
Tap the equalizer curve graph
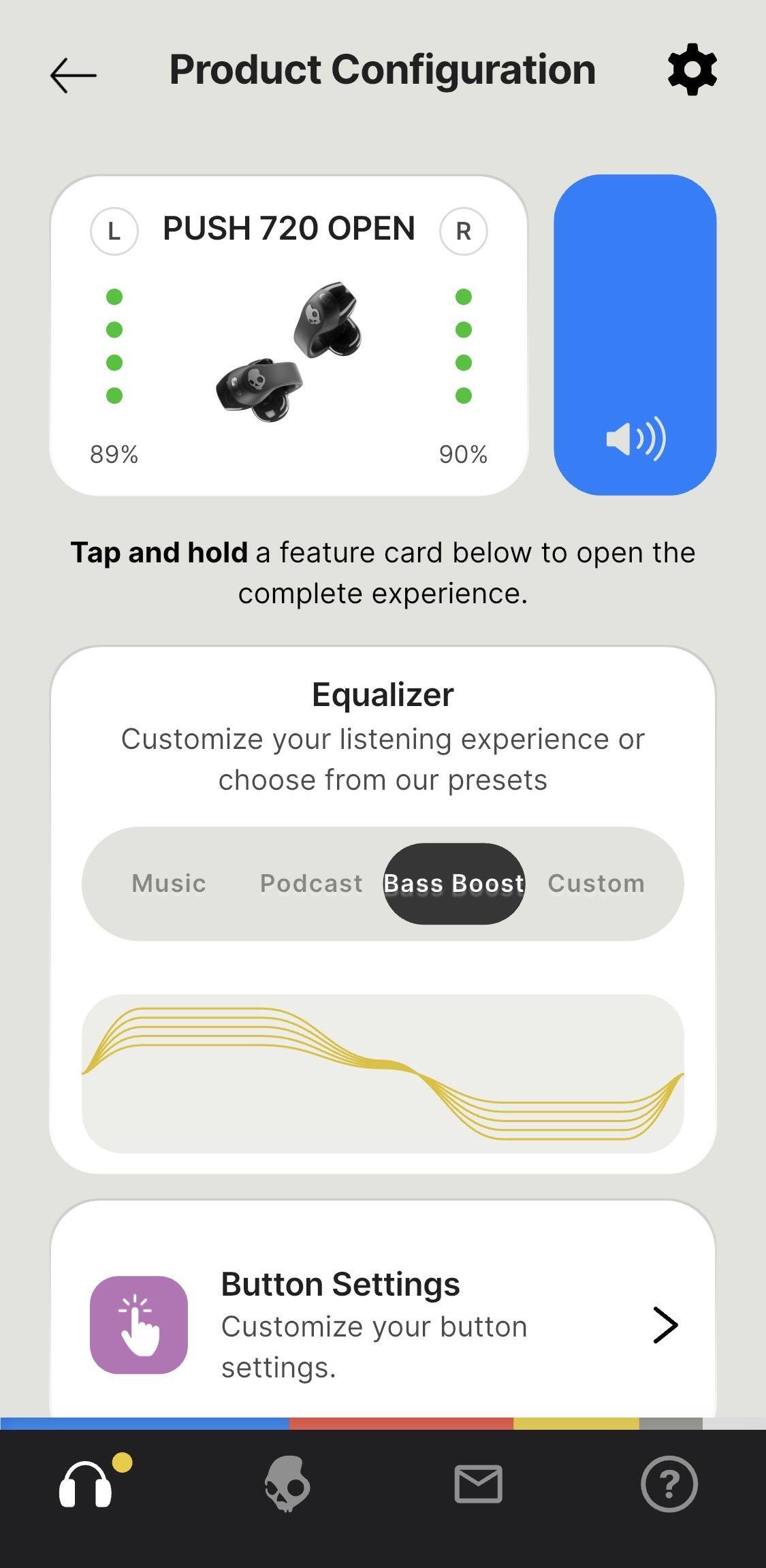383,1073
